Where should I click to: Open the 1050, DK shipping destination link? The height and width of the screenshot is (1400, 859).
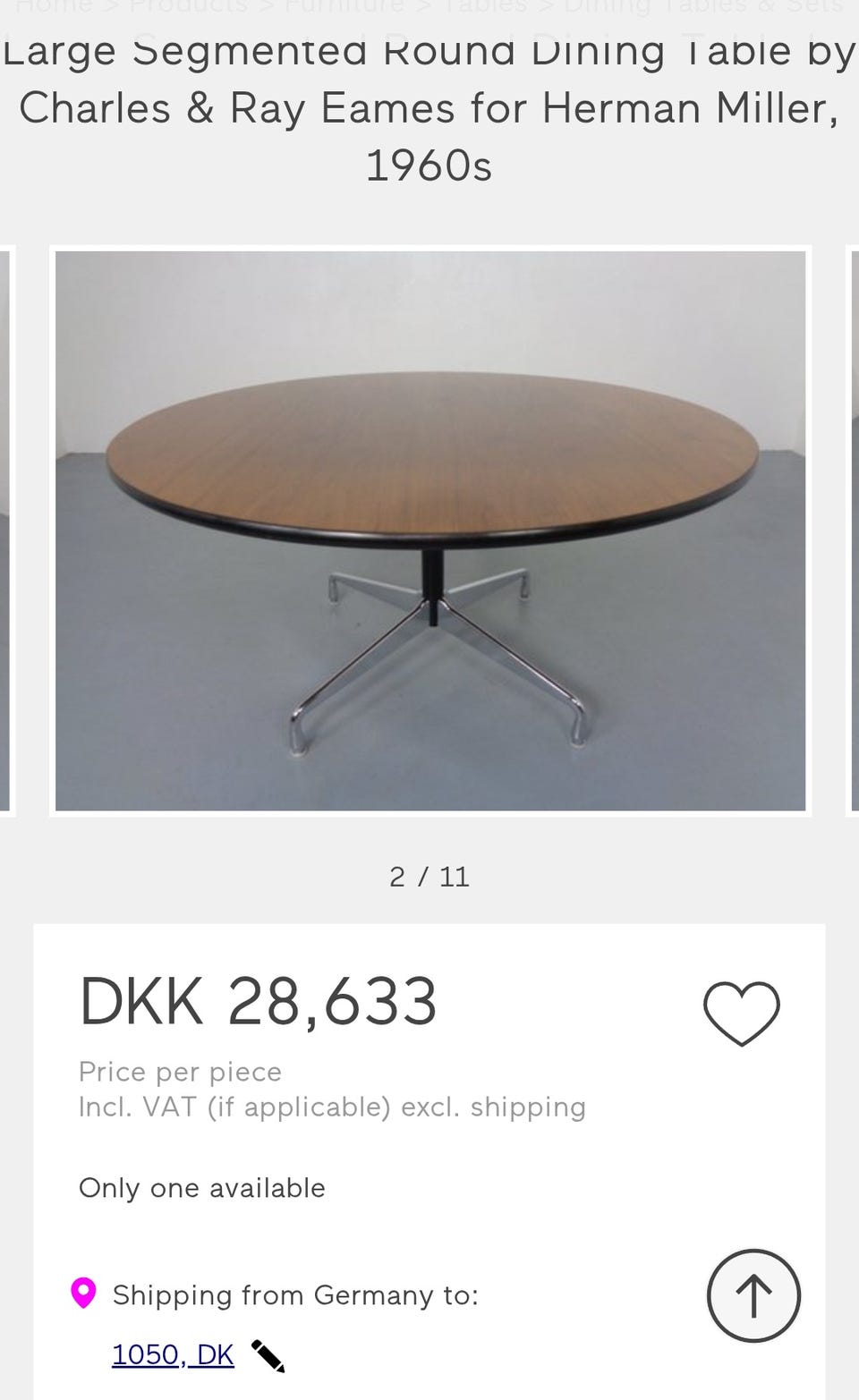[173, 1354]
